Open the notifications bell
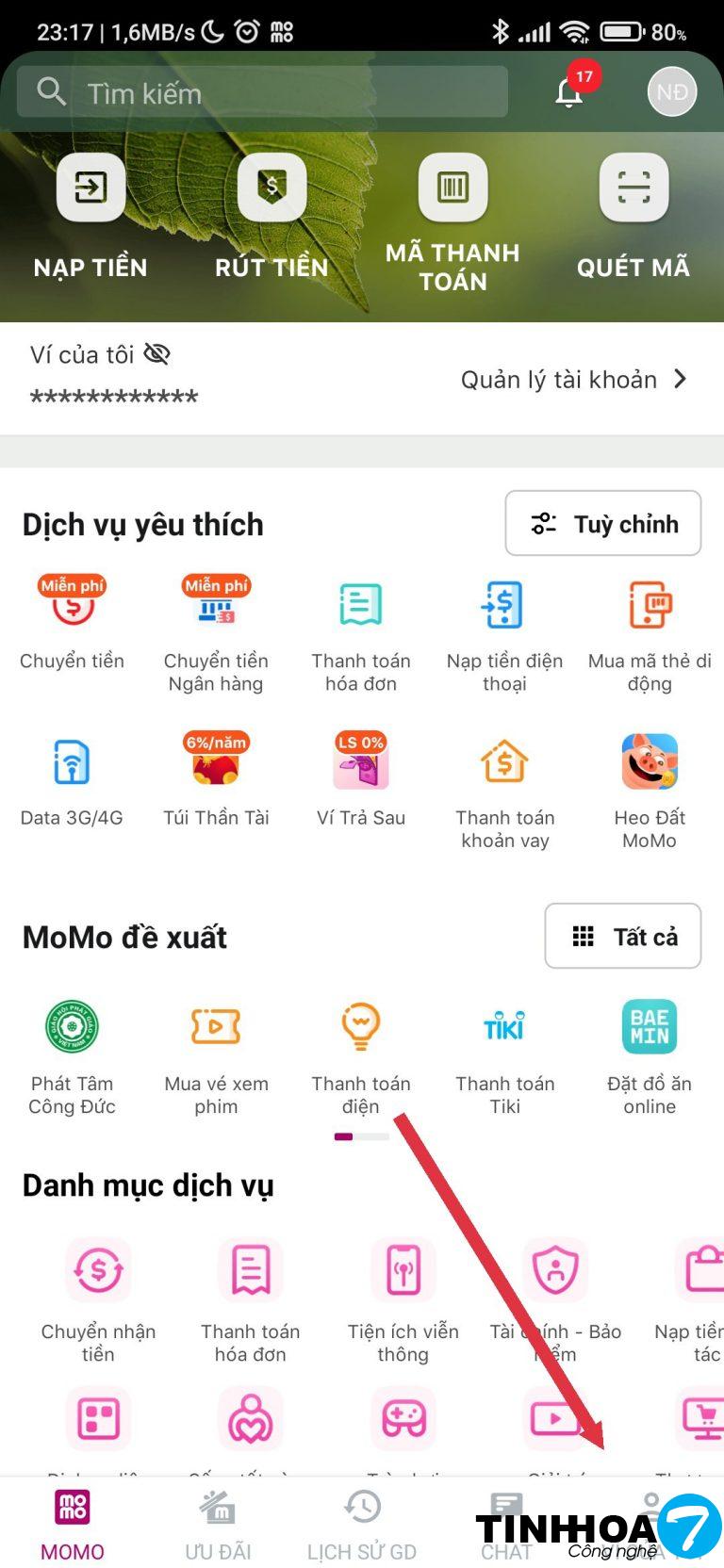This screenshot has height=1568, width=724. 568,92
